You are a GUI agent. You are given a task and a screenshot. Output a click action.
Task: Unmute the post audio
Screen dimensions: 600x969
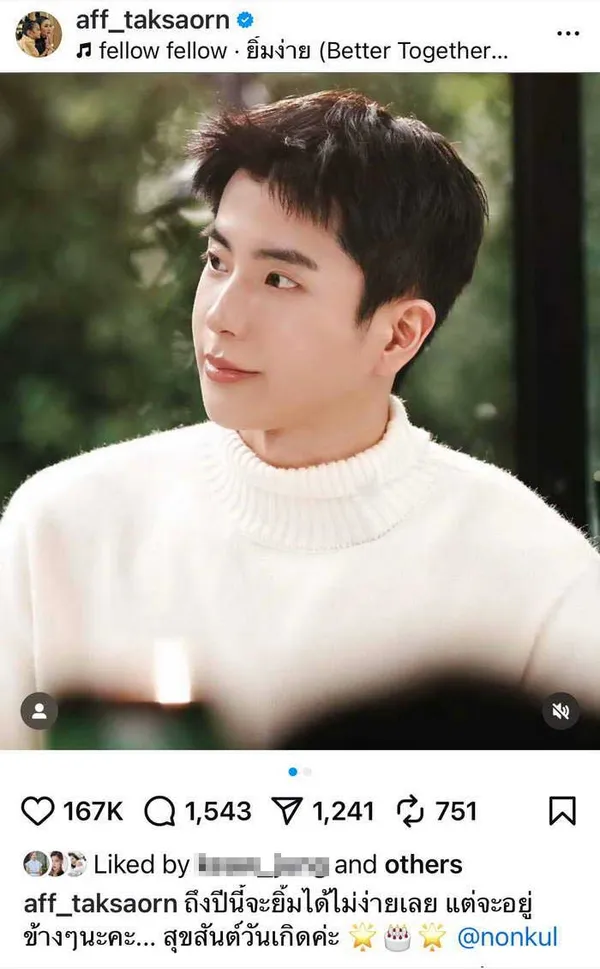pos(561,711)
